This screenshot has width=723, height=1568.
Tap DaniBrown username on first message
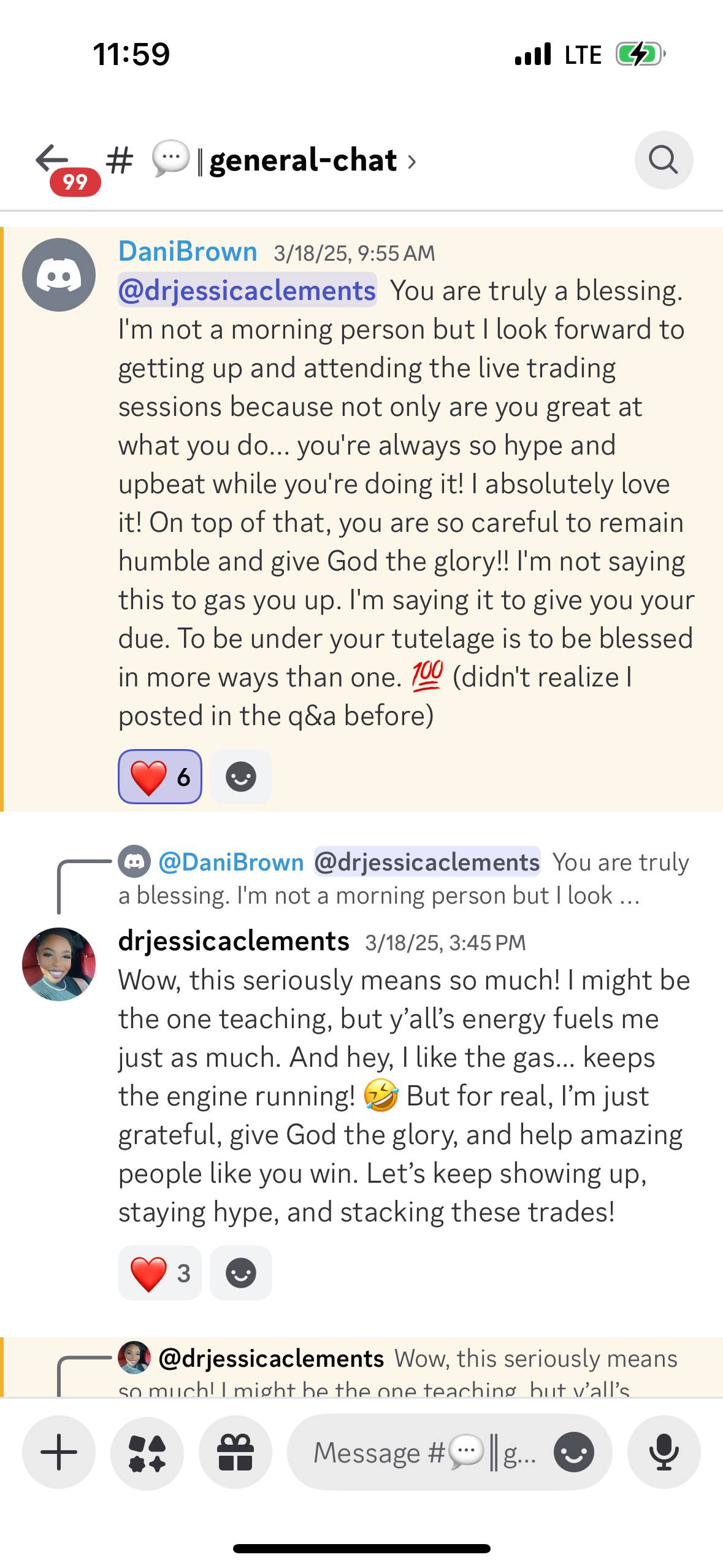(188, 252)
